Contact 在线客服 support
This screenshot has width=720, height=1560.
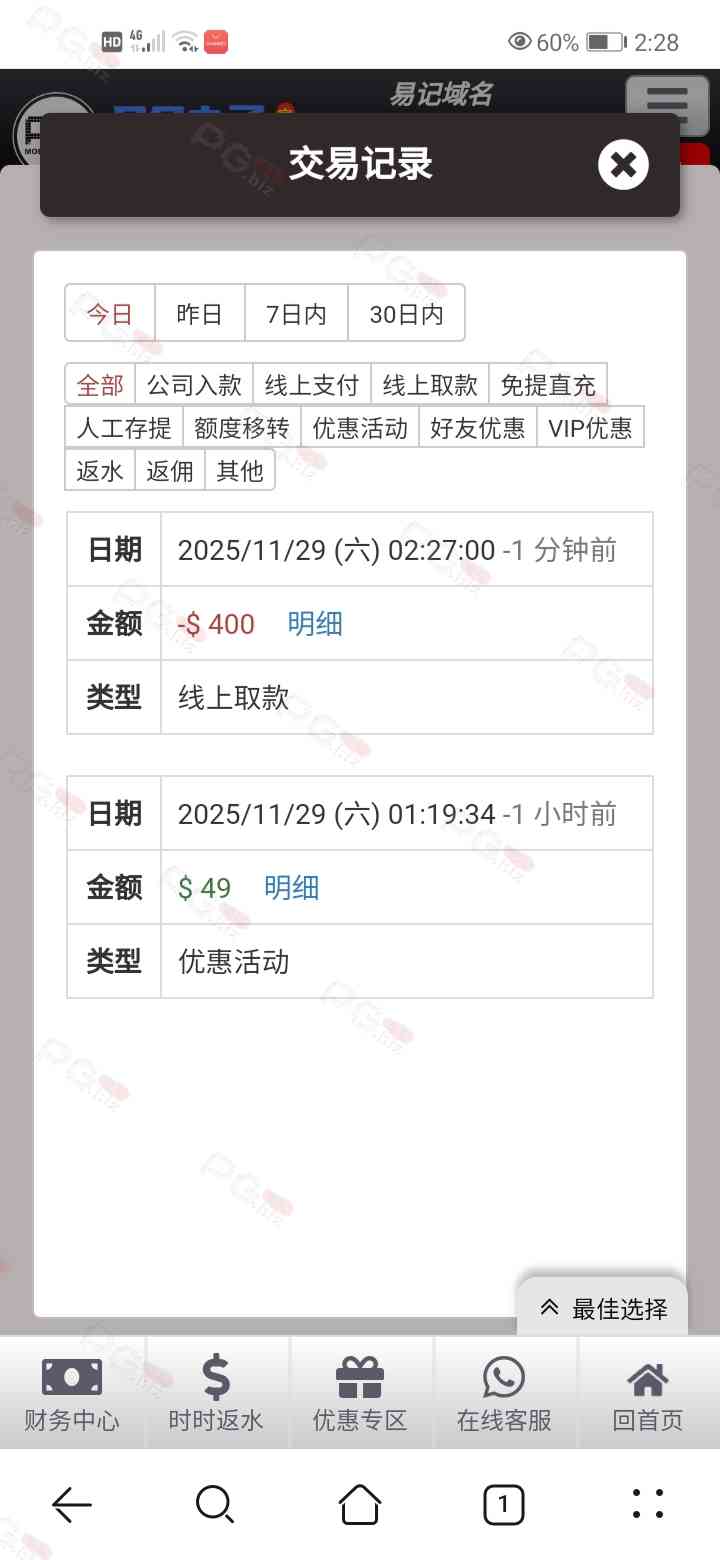coord(504,1394)
